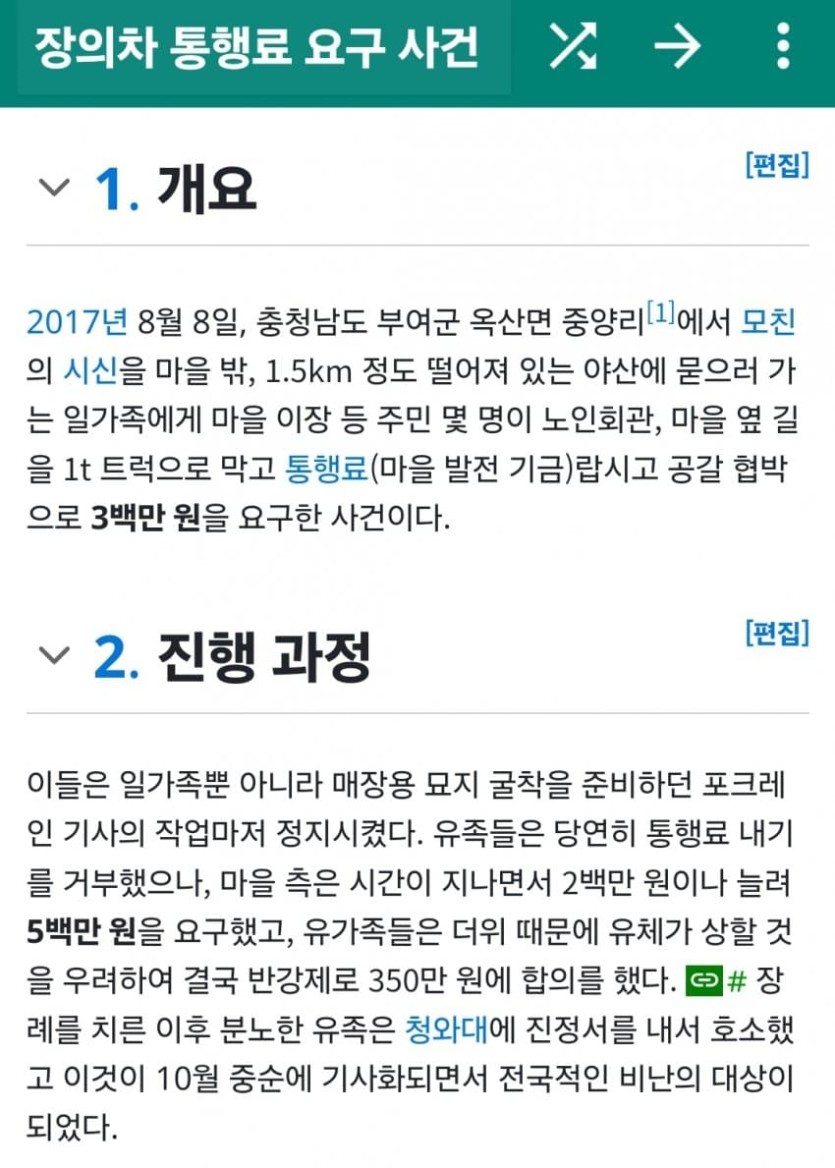Open the 시신 link
This screenshot has height=1168, width=835.
pyautogui.click(x=90, y=371)
